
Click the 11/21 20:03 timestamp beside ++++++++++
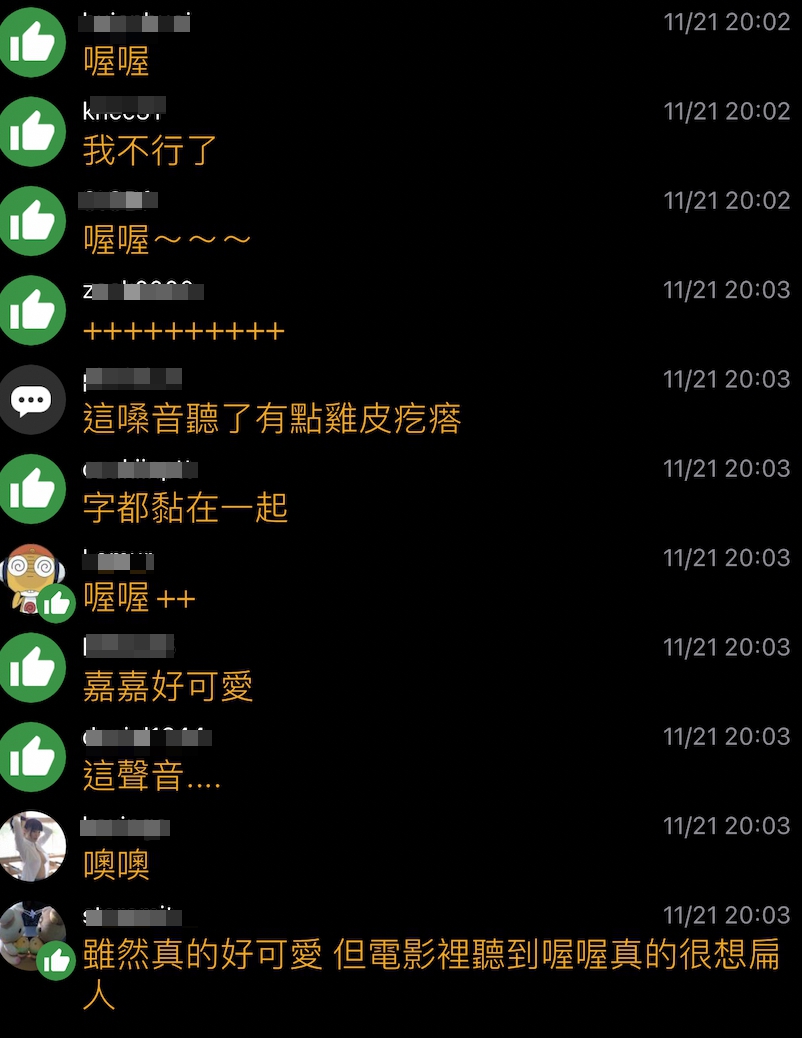click(727, 290)
